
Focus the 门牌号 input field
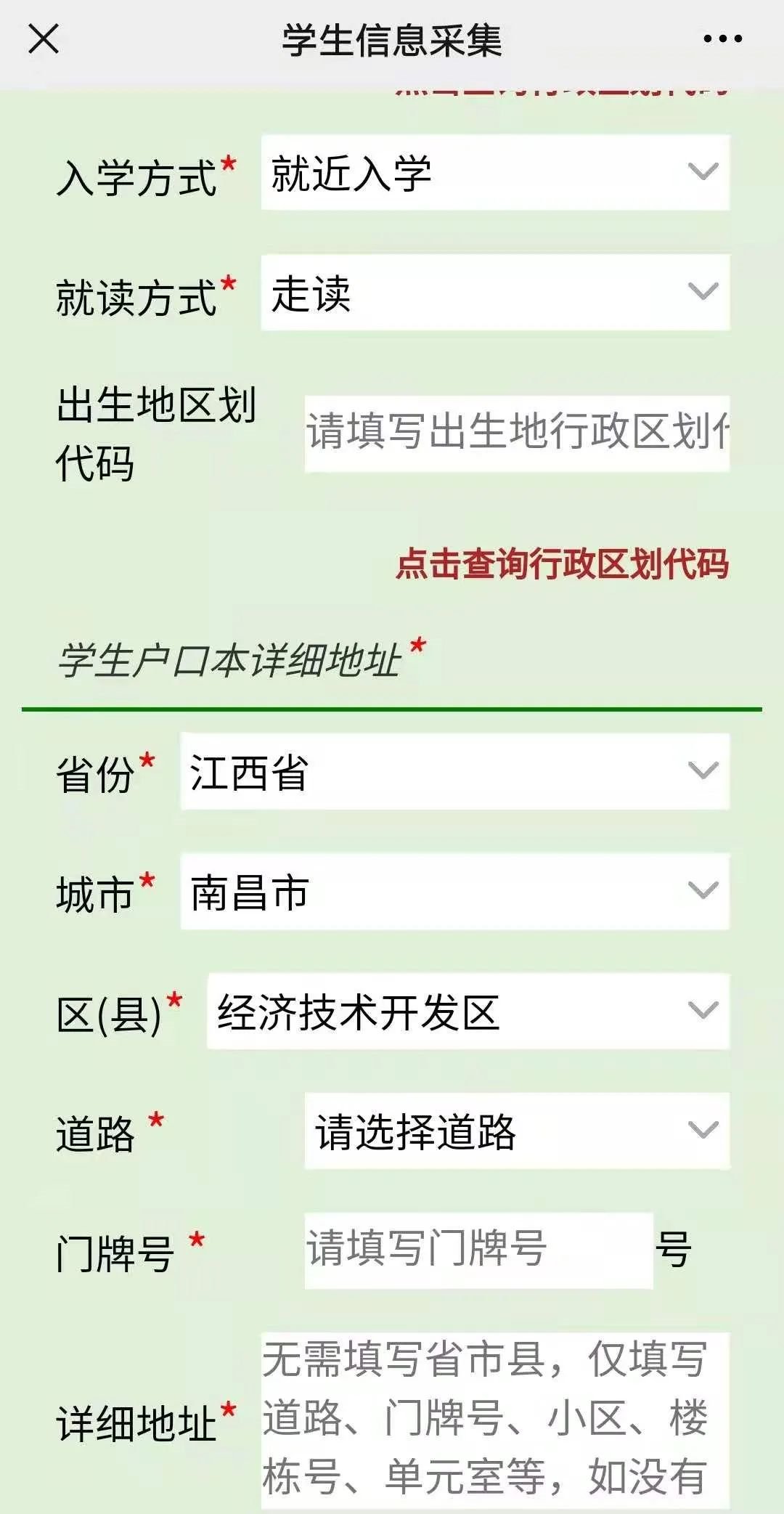pos(478,1250)
